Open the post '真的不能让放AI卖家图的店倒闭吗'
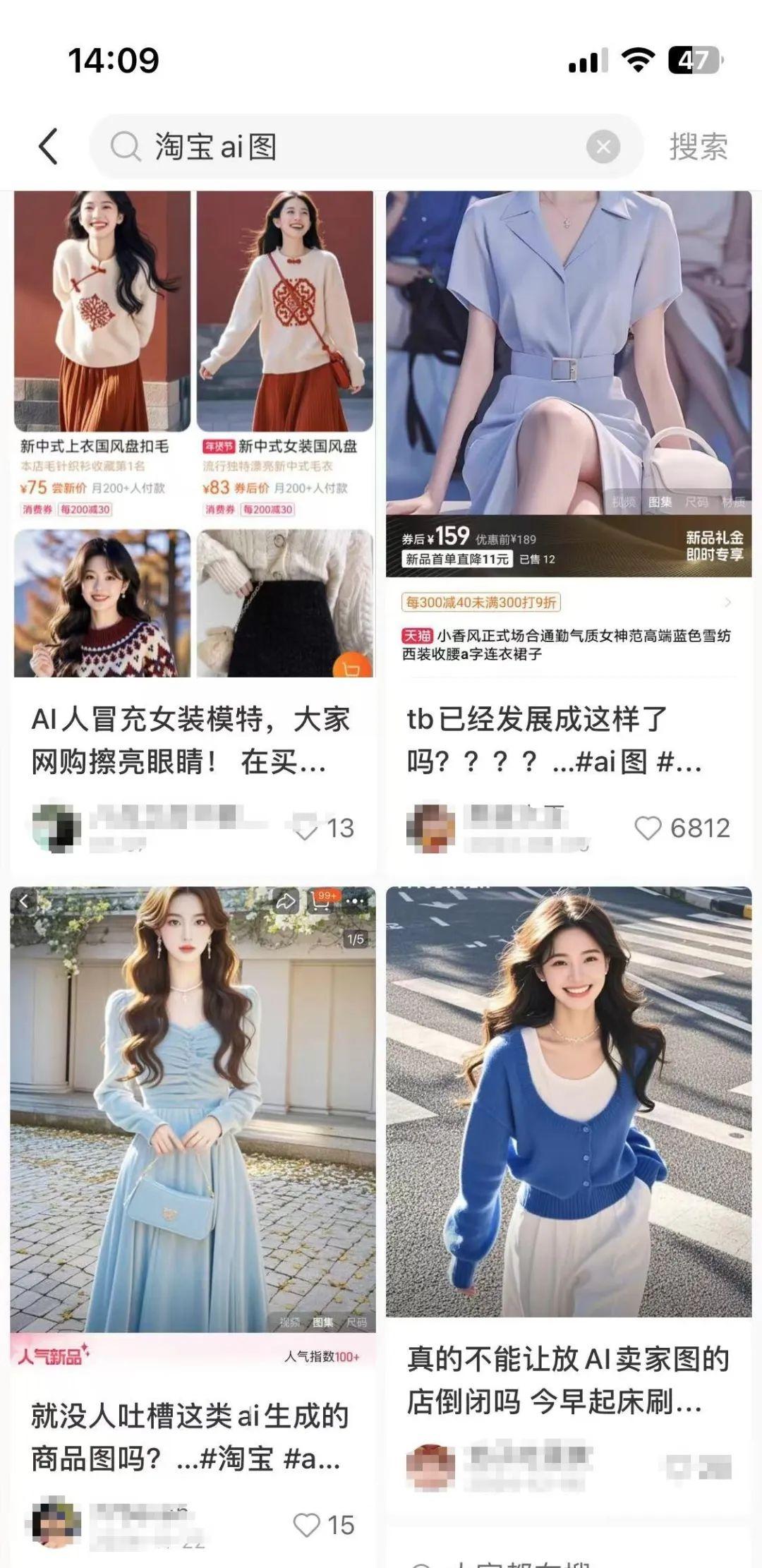This screenshot has height=1568, width=762. pyautogui.click(x=568, y=1380)
